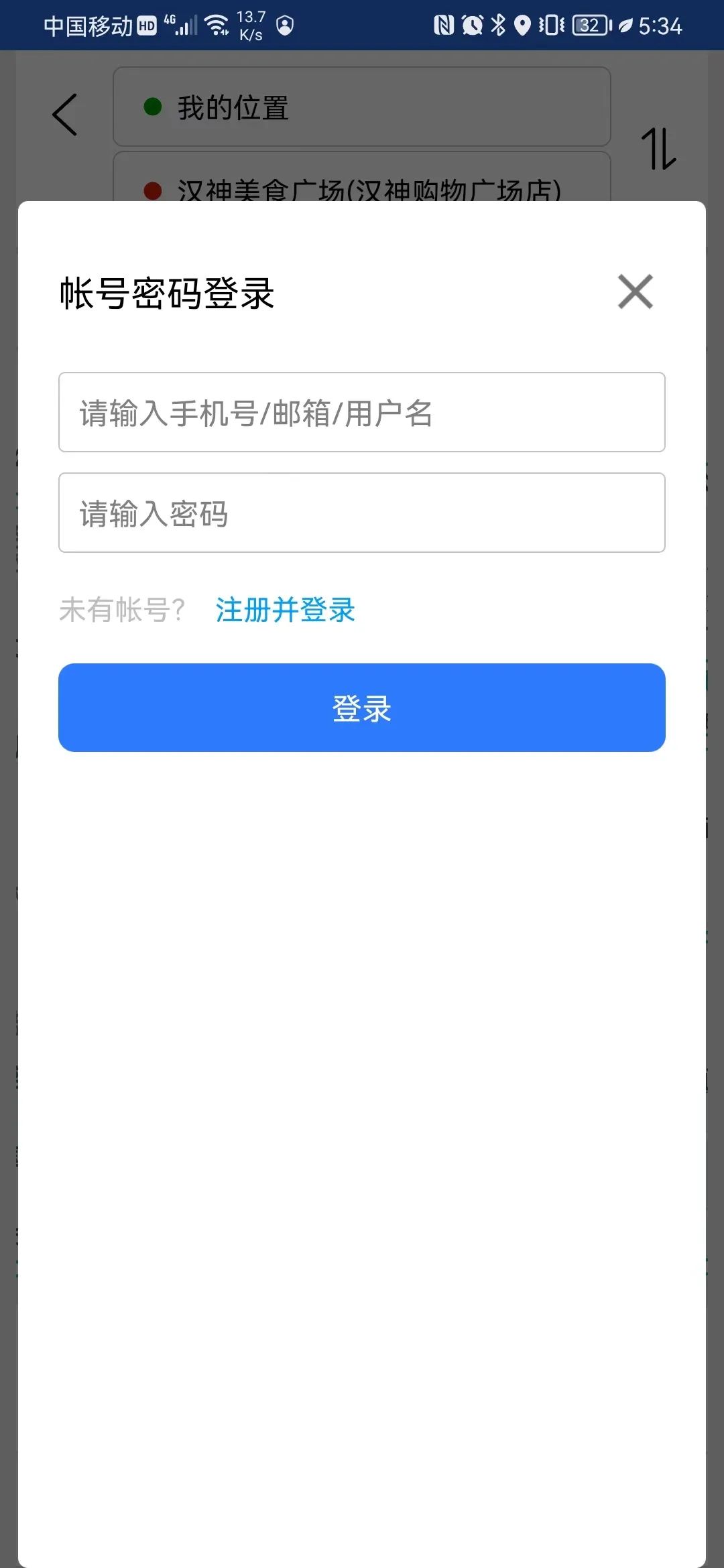
Task: Tap the 注册并登录 registration link
Action: [x=284, y=610]
